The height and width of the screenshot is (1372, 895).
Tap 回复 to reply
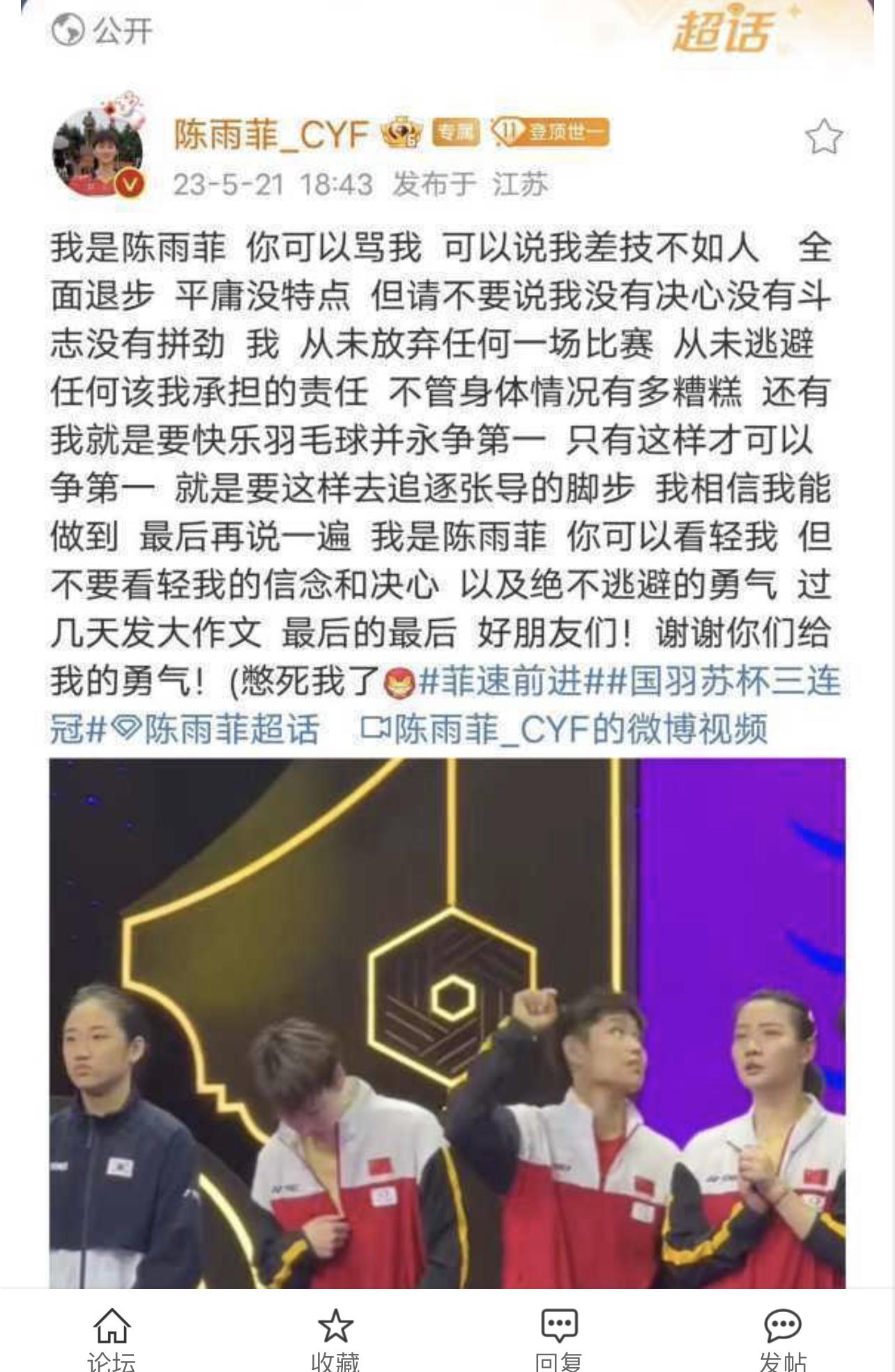point(559,1339)
